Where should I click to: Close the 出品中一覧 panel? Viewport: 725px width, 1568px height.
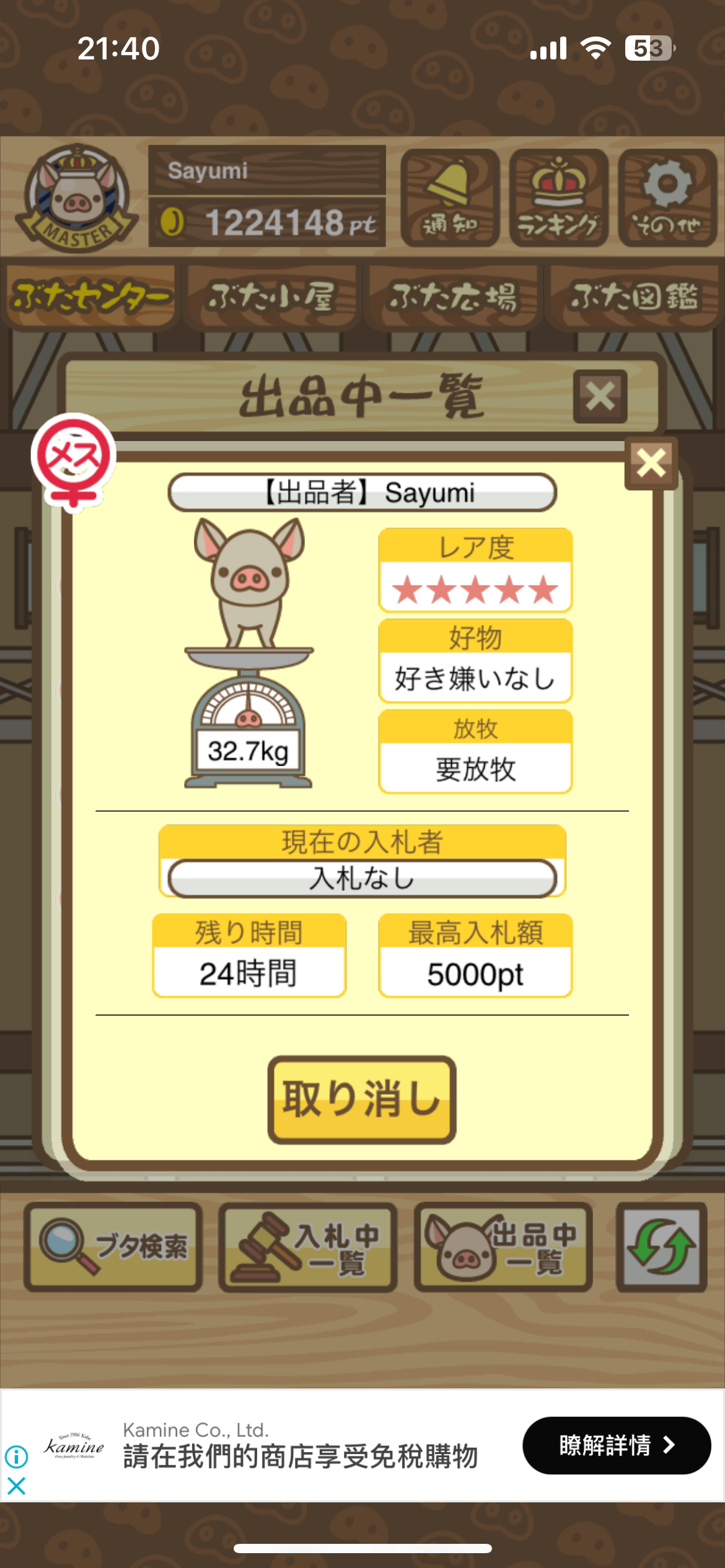pos(600,396)
